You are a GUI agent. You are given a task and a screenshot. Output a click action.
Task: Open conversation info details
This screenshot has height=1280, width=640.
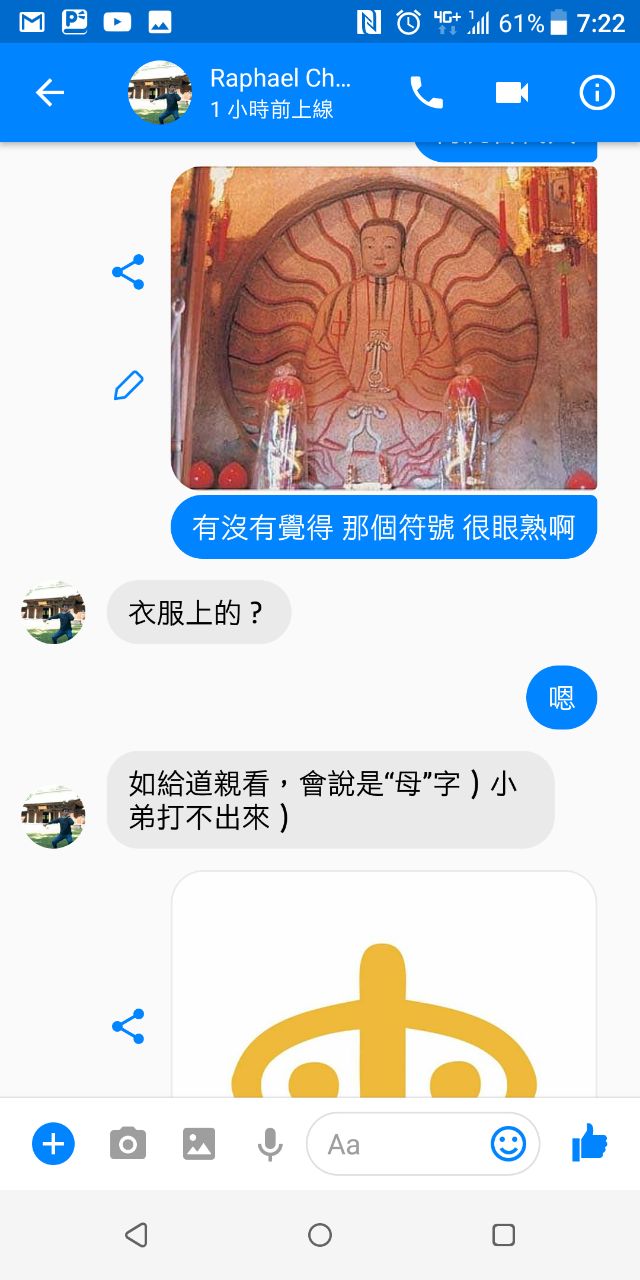[597, 93]
